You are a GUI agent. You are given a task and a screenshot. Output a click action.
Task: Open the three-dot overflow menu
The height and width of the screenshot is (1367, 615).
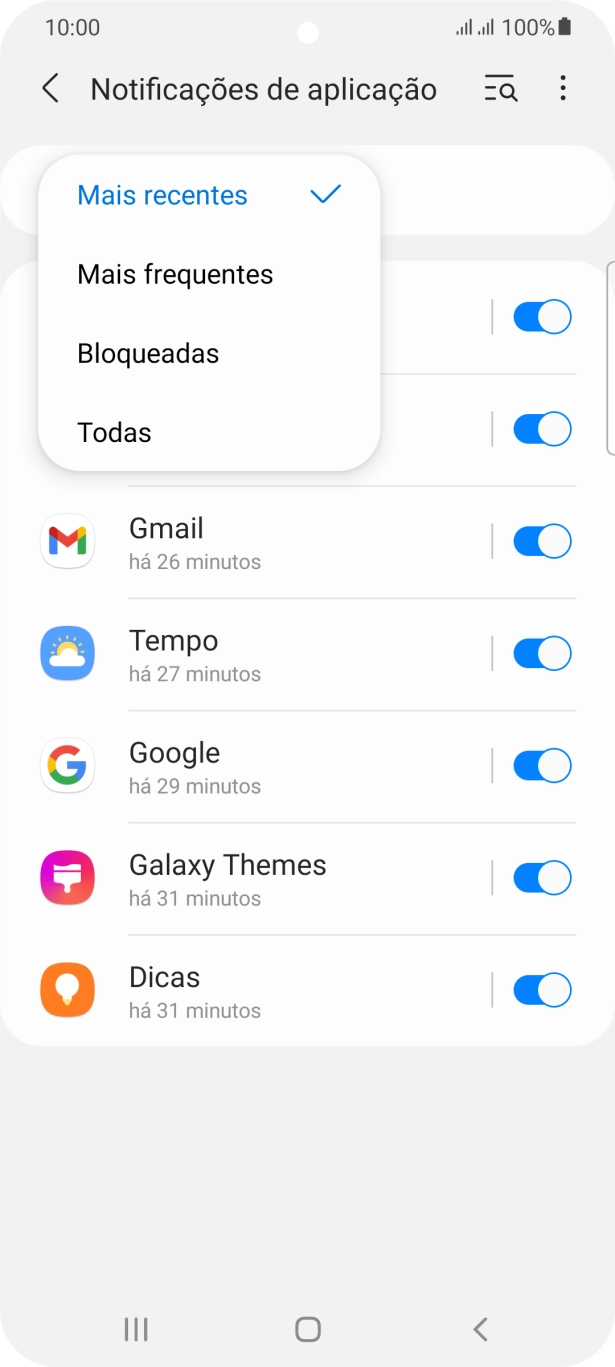pyautogui.click(x=563, y=89)
